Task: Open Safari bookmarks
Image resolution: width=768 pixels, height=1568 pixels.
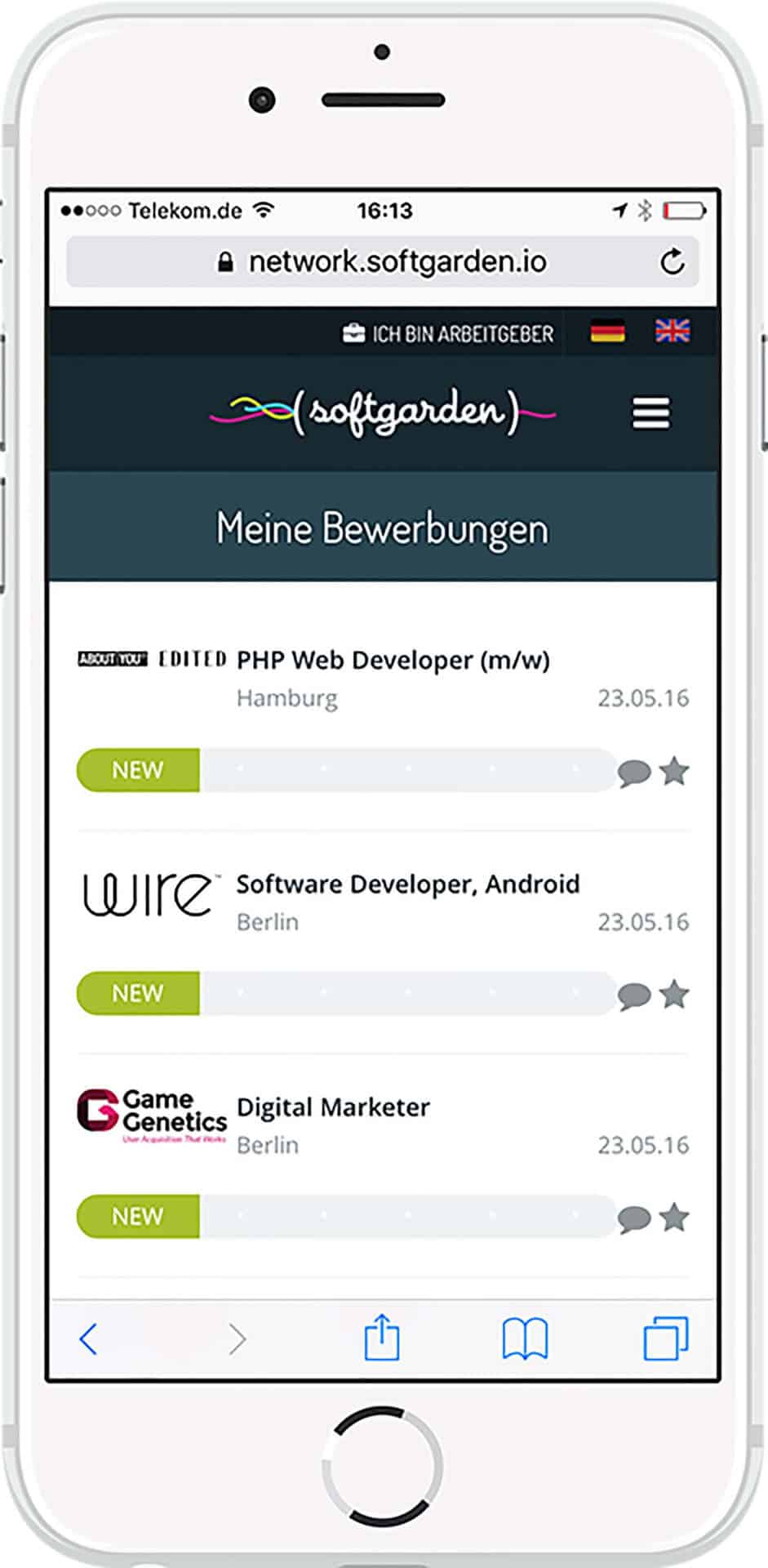Action: click(525, 1339)
